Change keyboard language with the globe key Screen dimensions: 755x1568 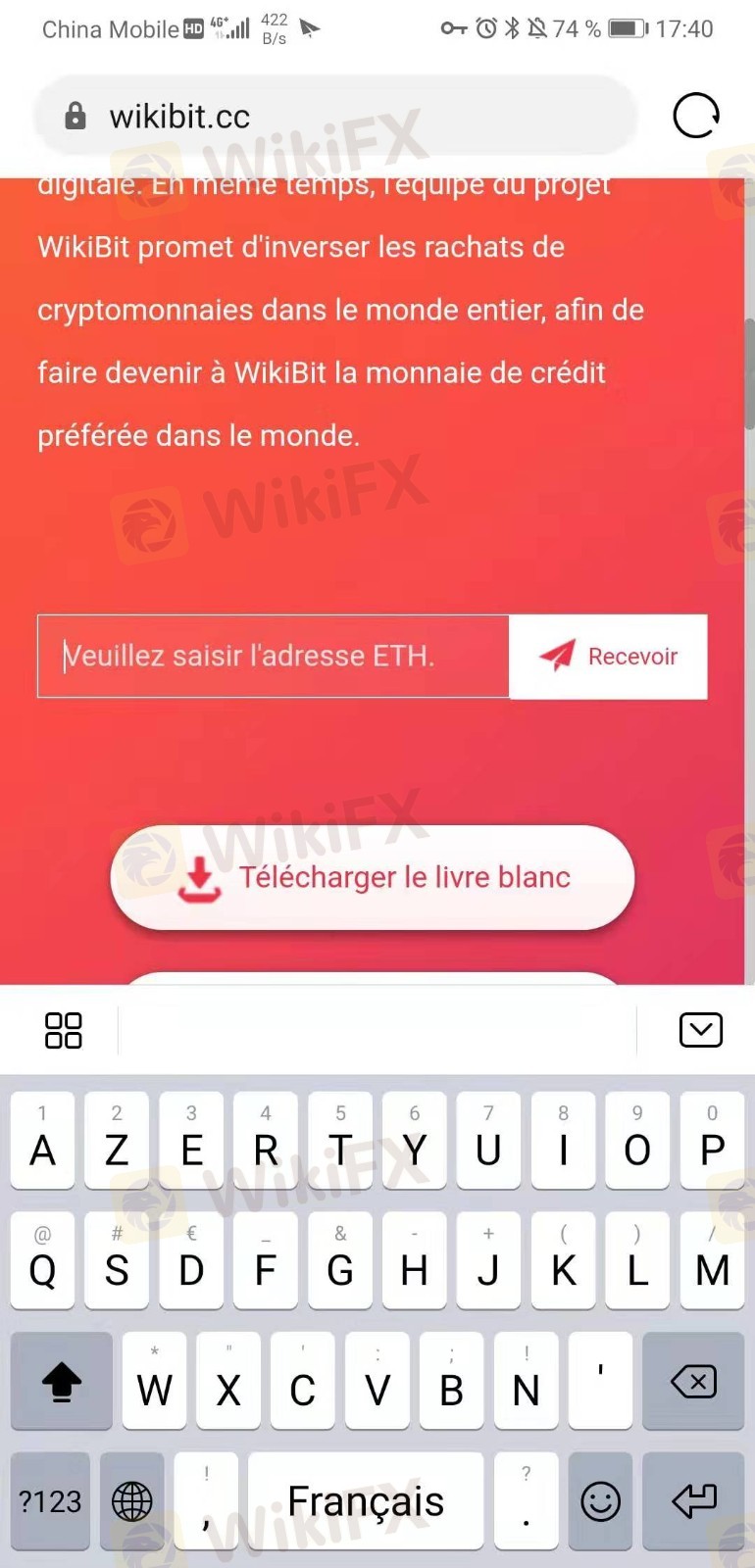click(x=132, y=1500)
